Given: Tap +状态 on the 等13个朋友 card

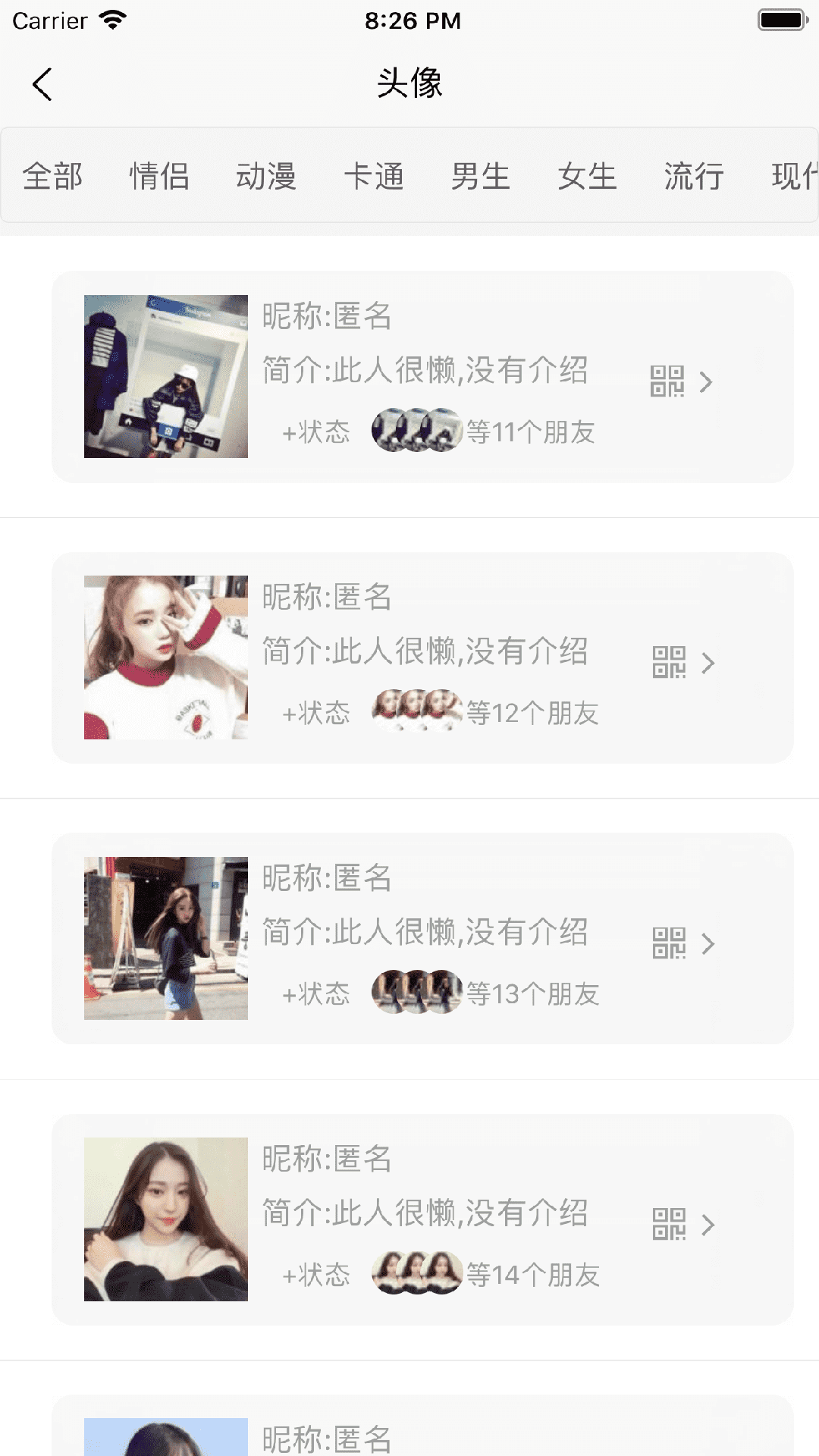Looking at the screenshot, I should [x=316, y=994].
